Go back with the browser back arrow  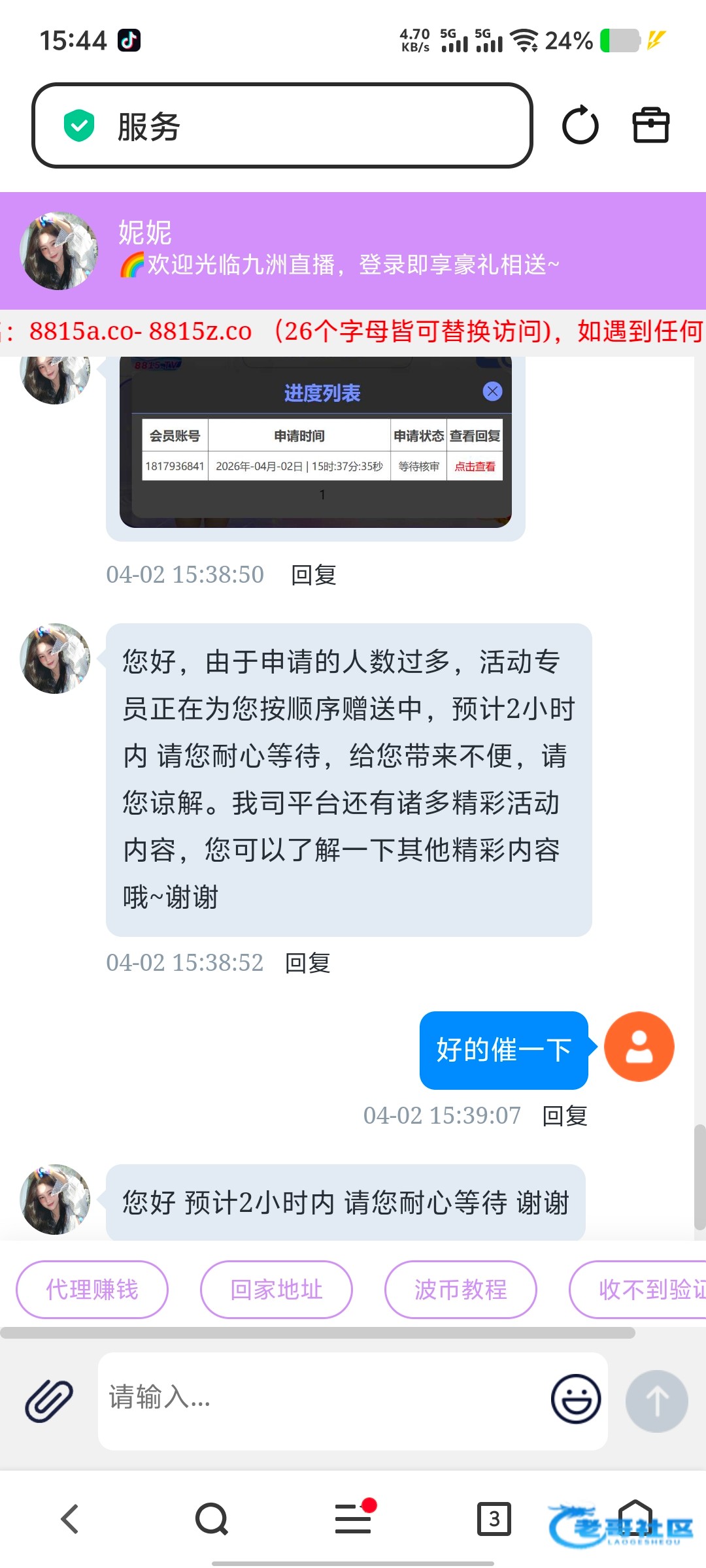click(70, 1519)
